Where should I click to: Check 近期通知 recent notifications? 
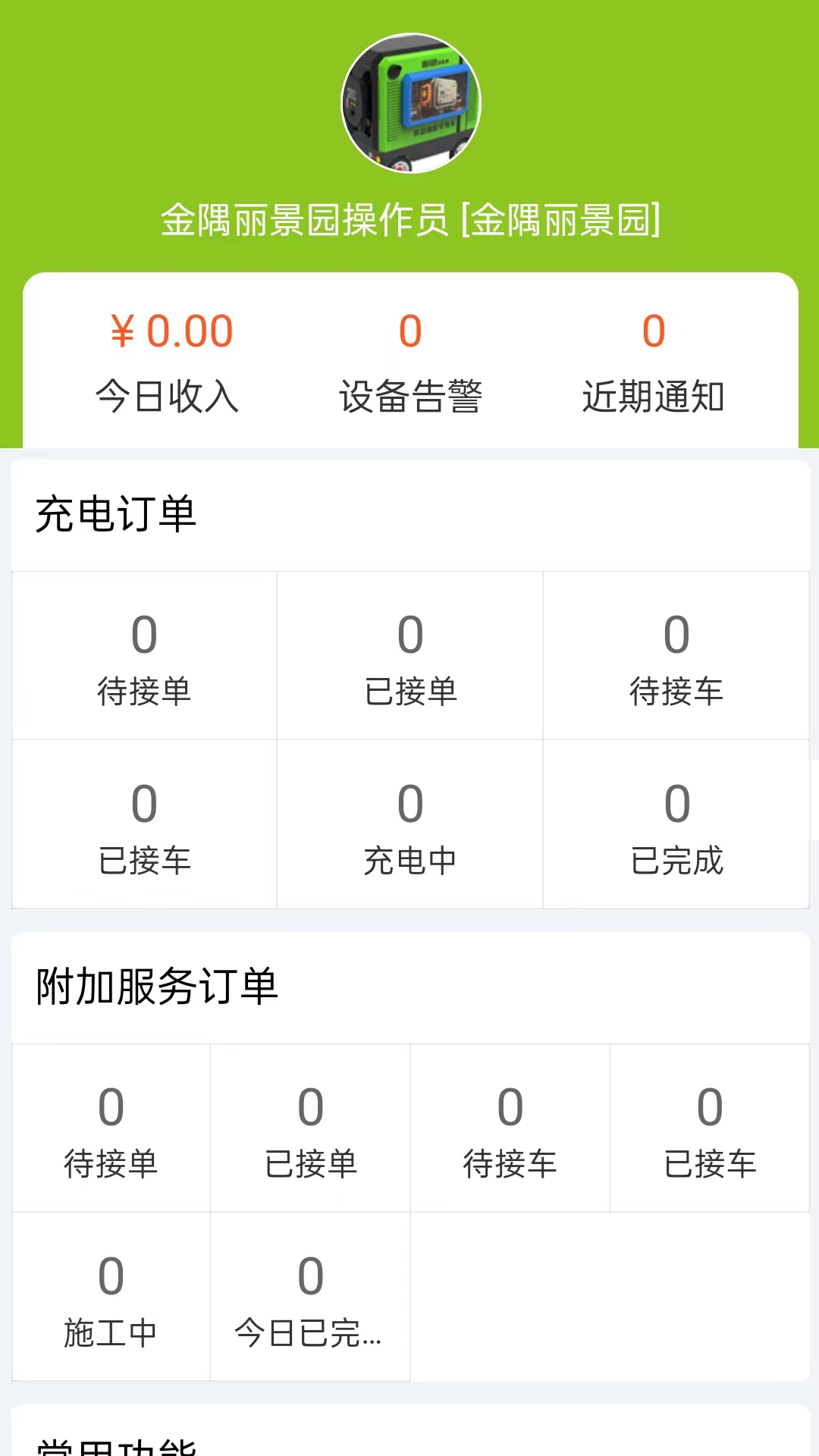(653, 362)
